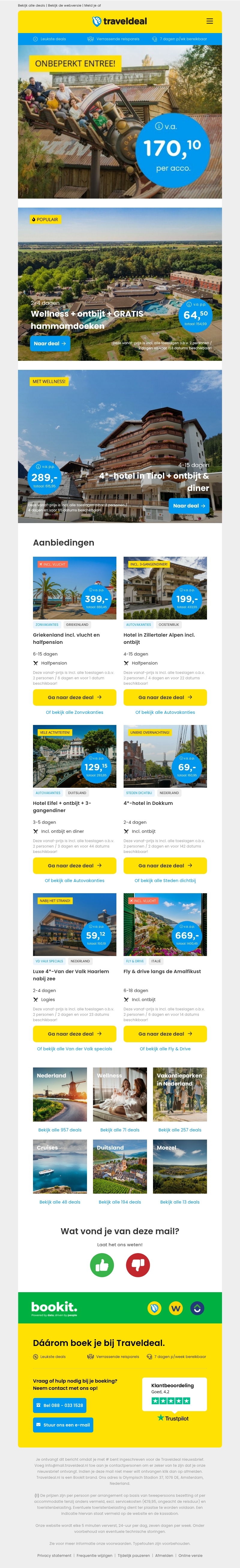Image resolution: width=240 pixels, height=1568 pixels.
Task: Open the hamburger menu in header
Action: (x=210, y=21)
